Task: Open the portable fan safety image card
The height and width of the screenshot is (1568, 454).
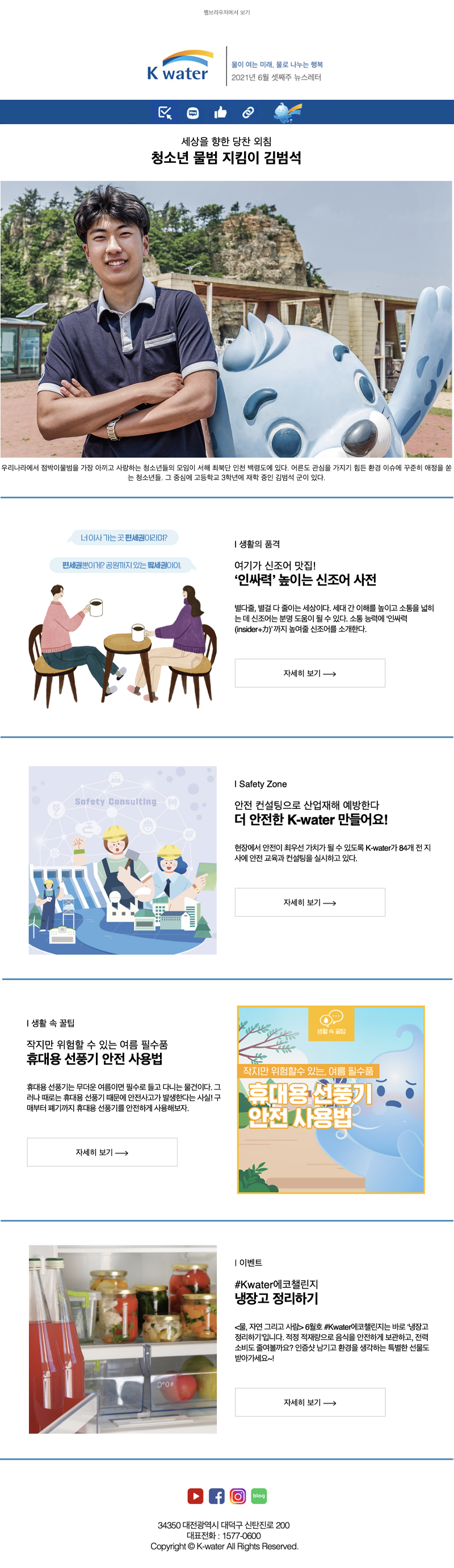Action: [330, 1099]
